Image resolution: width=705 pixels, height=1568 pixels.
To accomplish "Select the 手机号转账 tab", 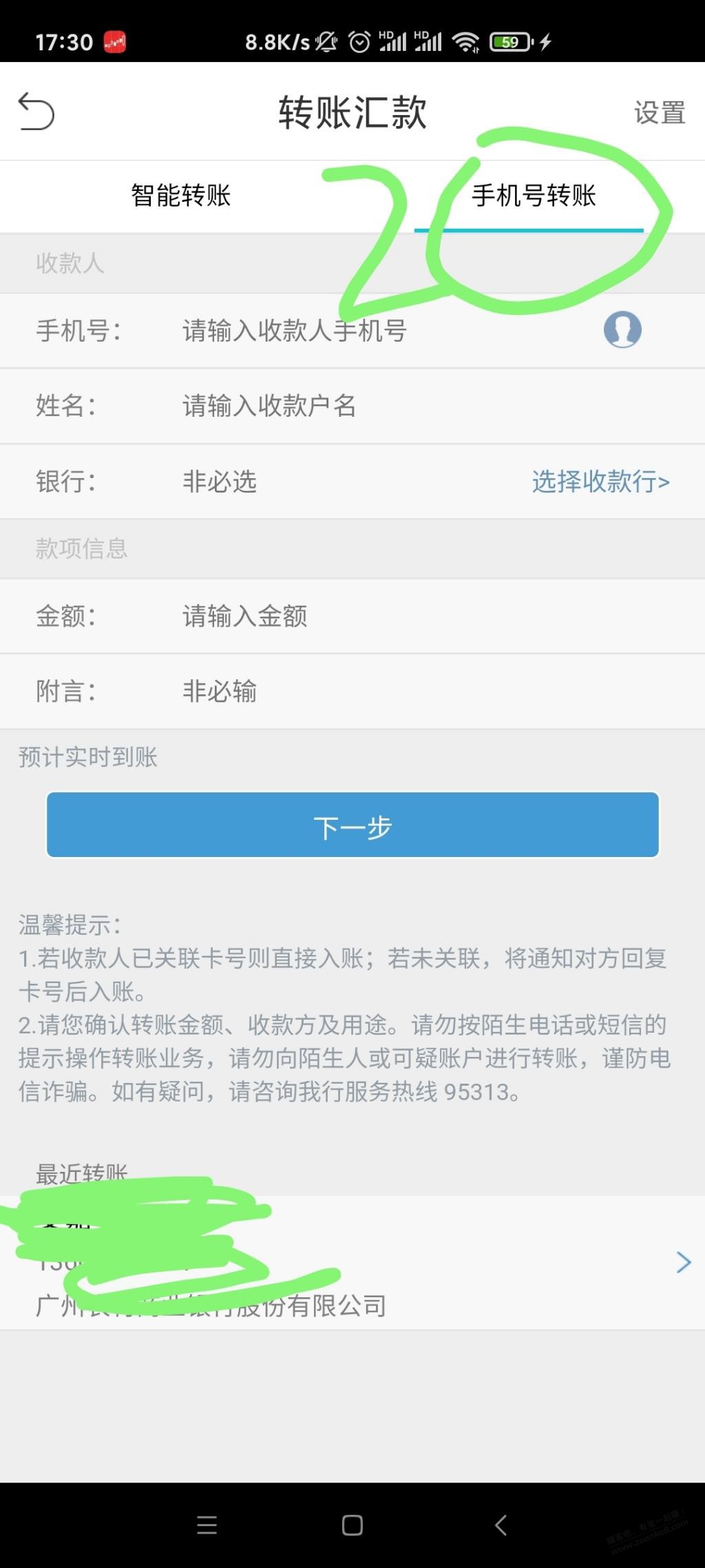I will click(534, 196).
